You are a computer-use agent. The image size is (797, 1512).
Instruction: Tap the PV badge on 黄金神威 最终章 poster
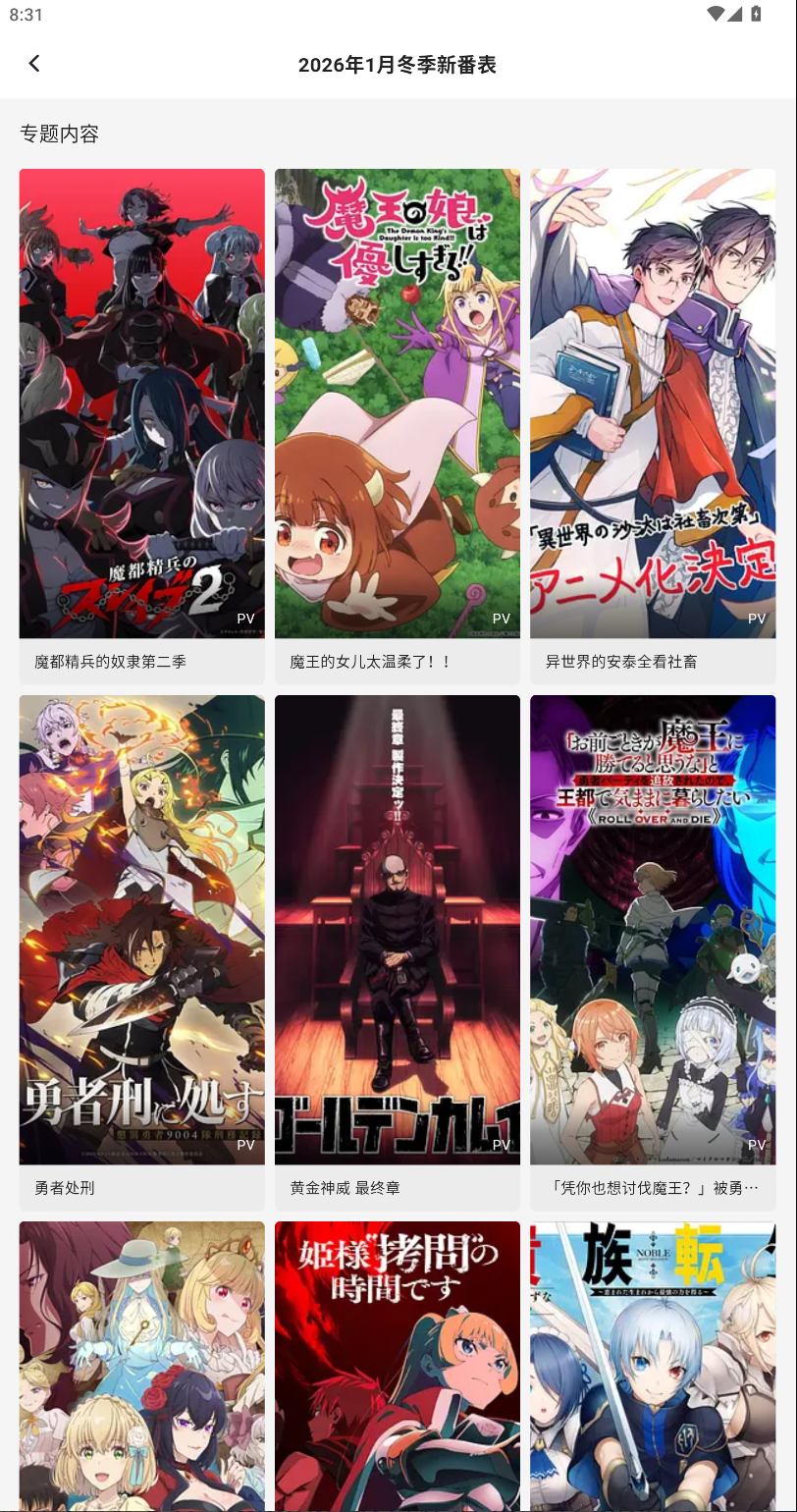(x=502, y=1144)
